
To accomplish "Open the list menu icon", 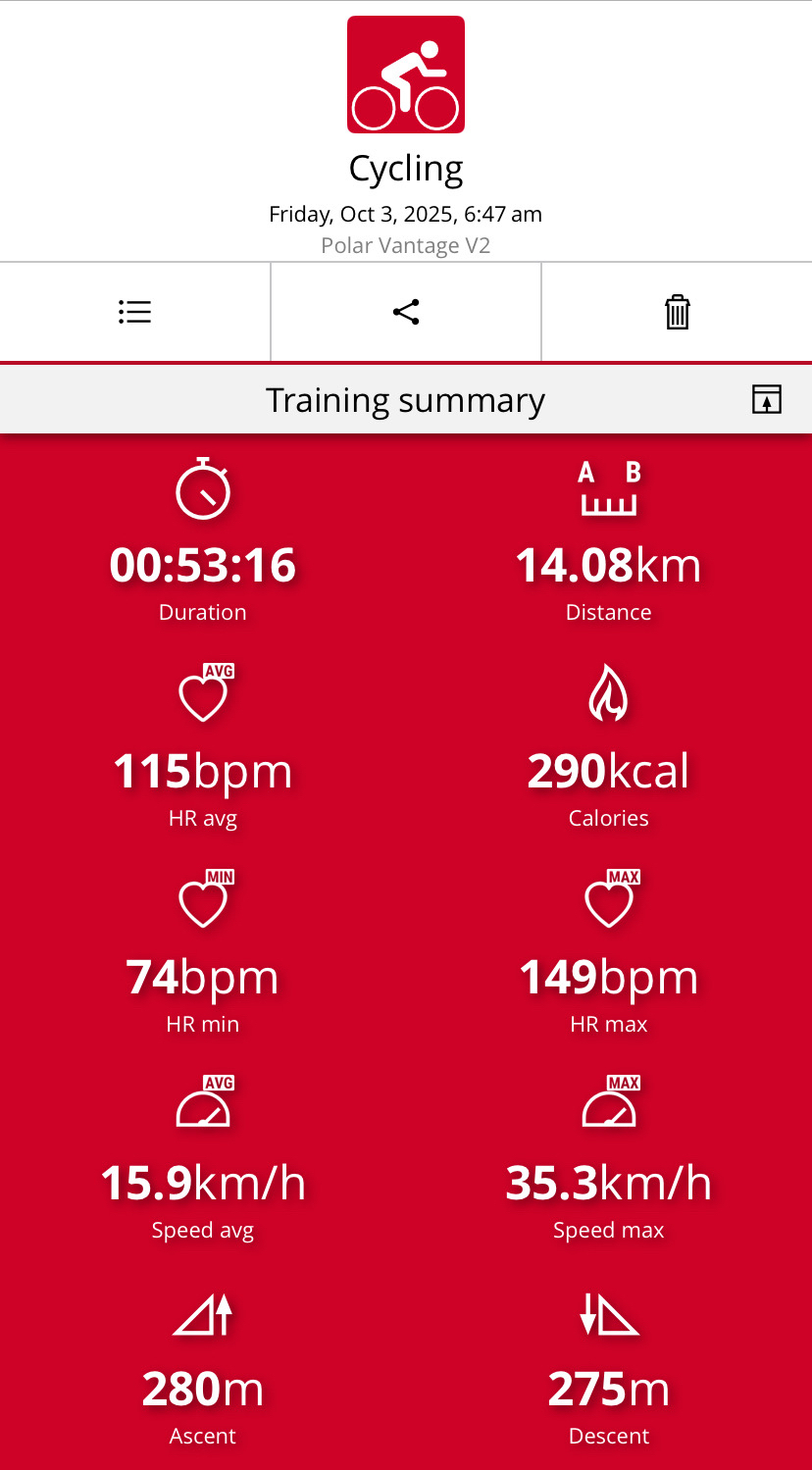I will pos(134,313).
